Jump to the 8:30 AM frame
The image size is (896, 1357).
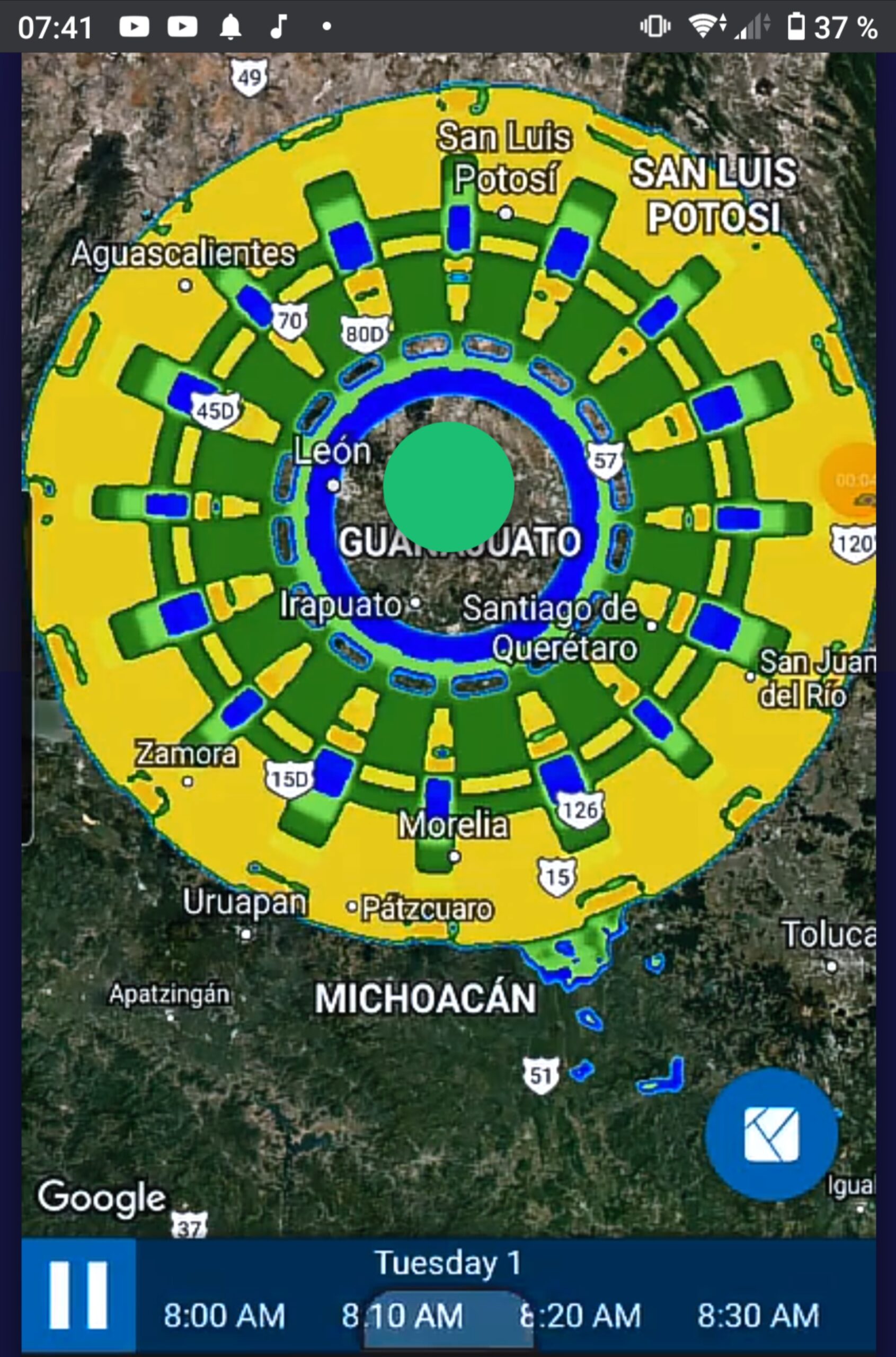tap(758, 1316)
